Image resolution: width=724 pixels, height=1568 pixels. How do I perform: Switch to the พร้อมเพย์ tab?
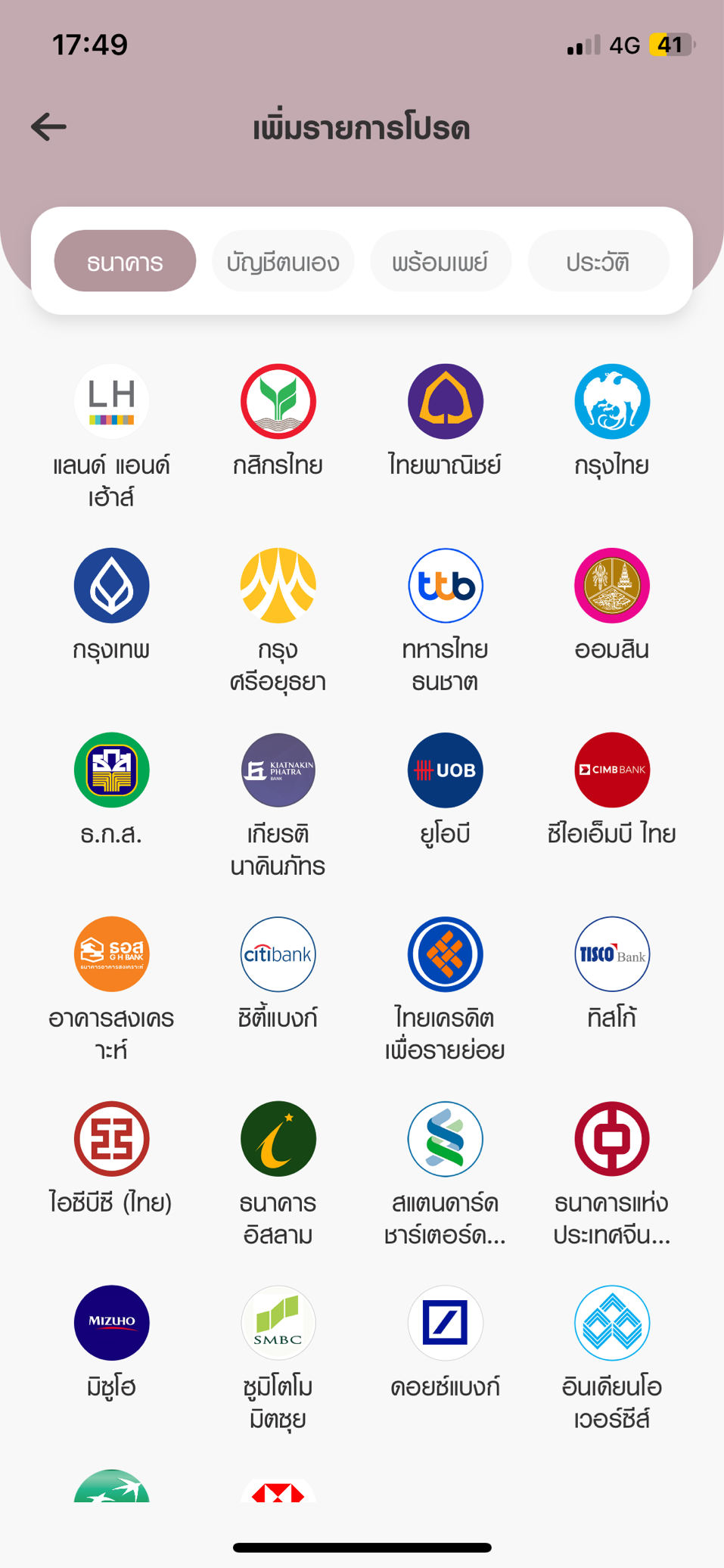point(440,262)
